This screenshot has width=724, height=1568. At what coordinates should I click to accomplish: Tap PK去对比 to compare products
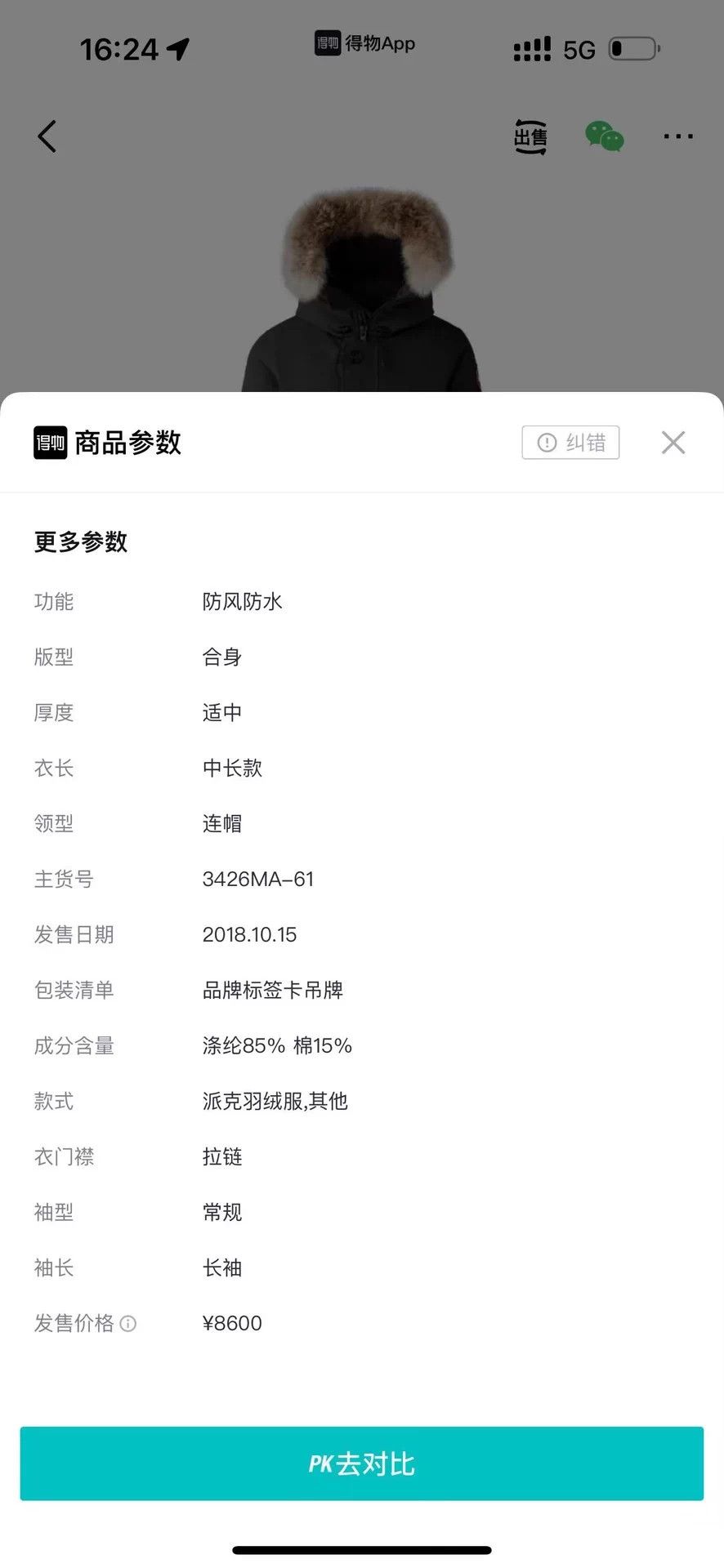click(362, 1463)
